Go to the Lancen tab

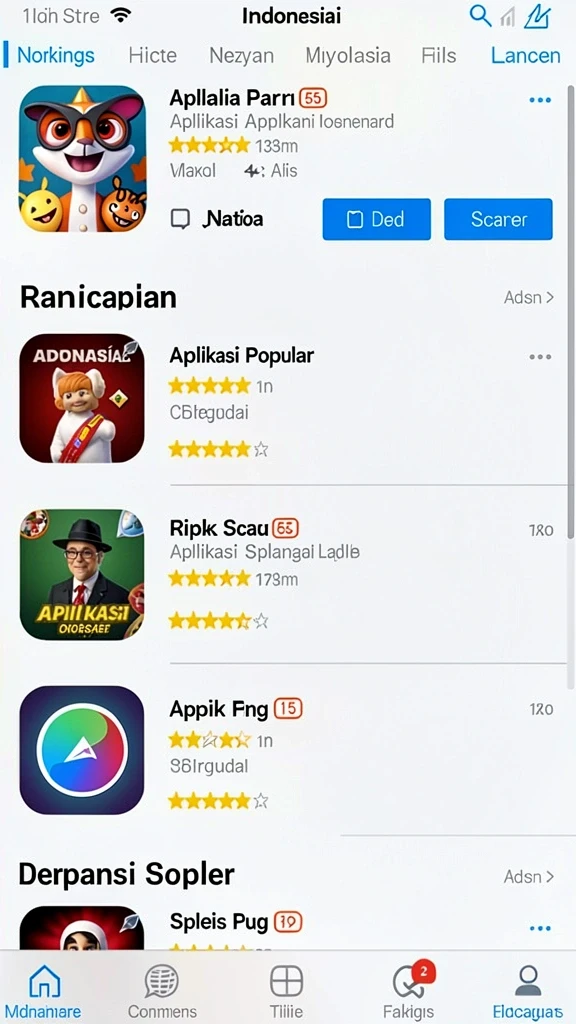(x=526, y=56)
